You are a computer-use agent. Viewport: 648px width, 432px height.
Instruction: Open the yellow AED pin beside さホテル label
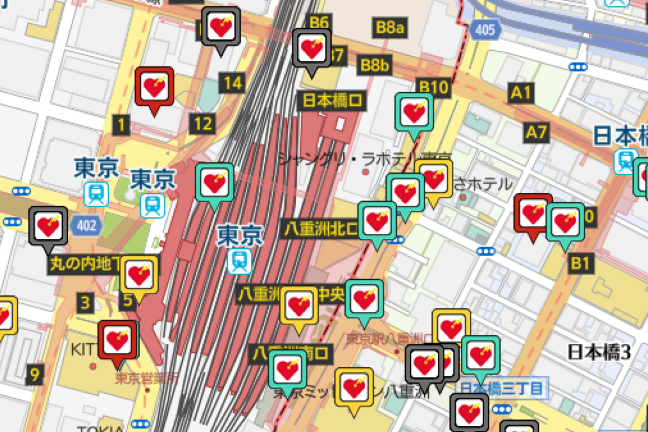(434, 182)
